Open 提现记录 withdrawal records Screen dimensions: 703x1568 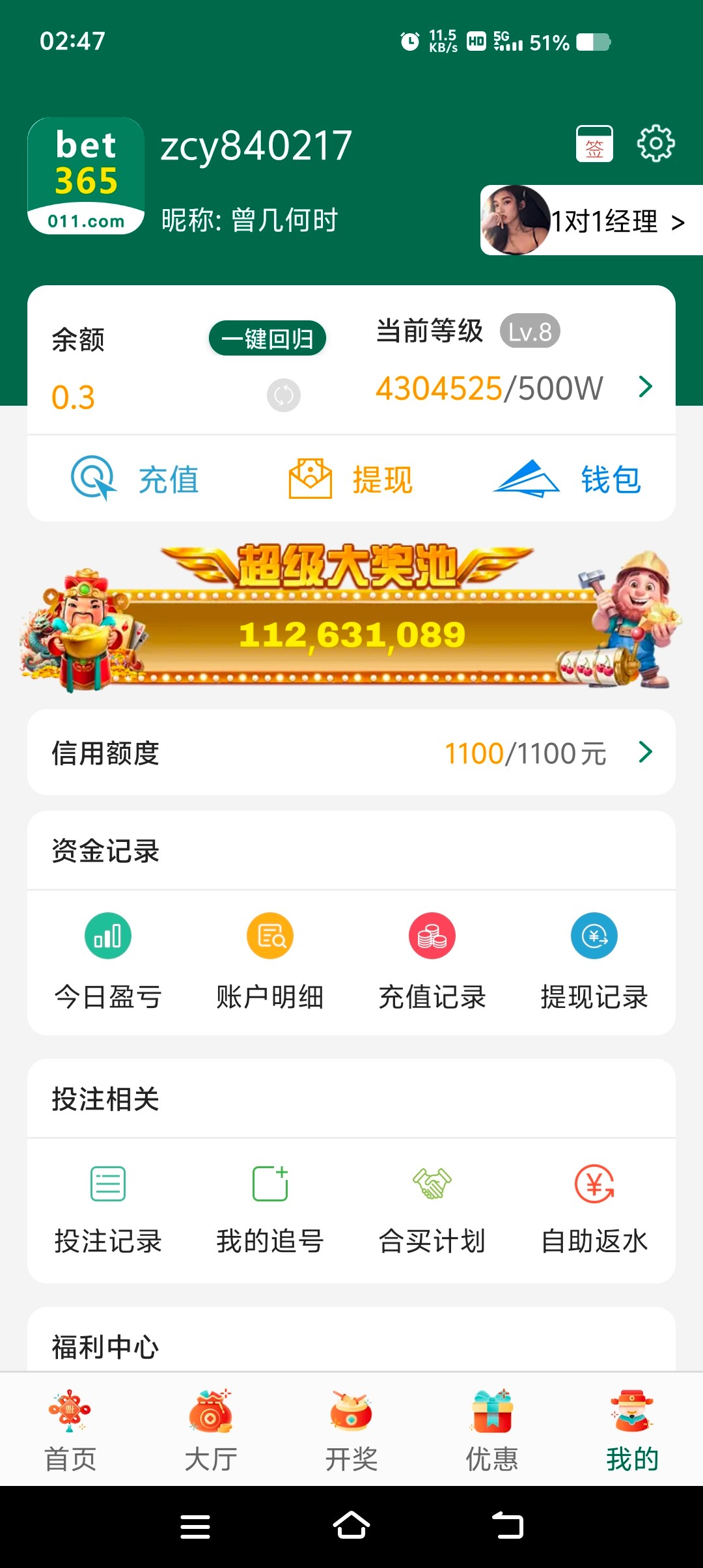click(593, 957)
